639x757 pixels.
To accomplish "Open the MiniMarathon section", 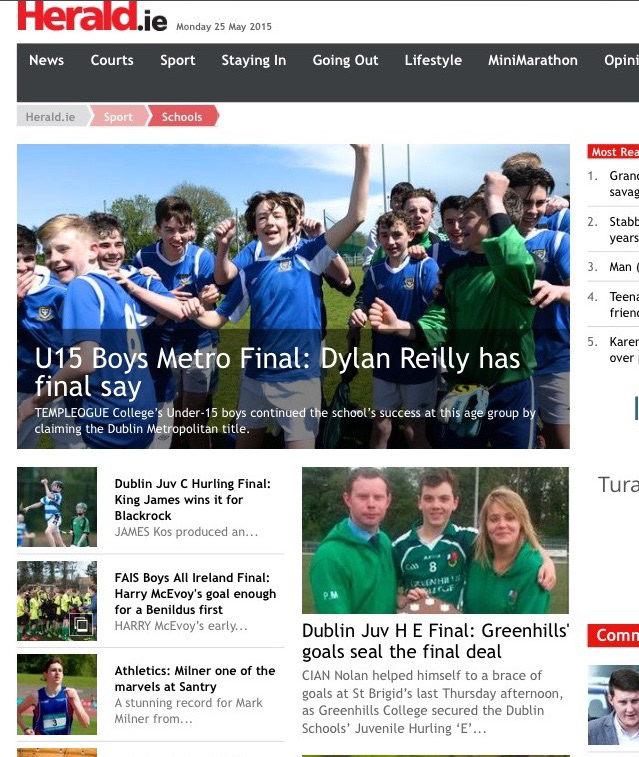I will point(532,60).
